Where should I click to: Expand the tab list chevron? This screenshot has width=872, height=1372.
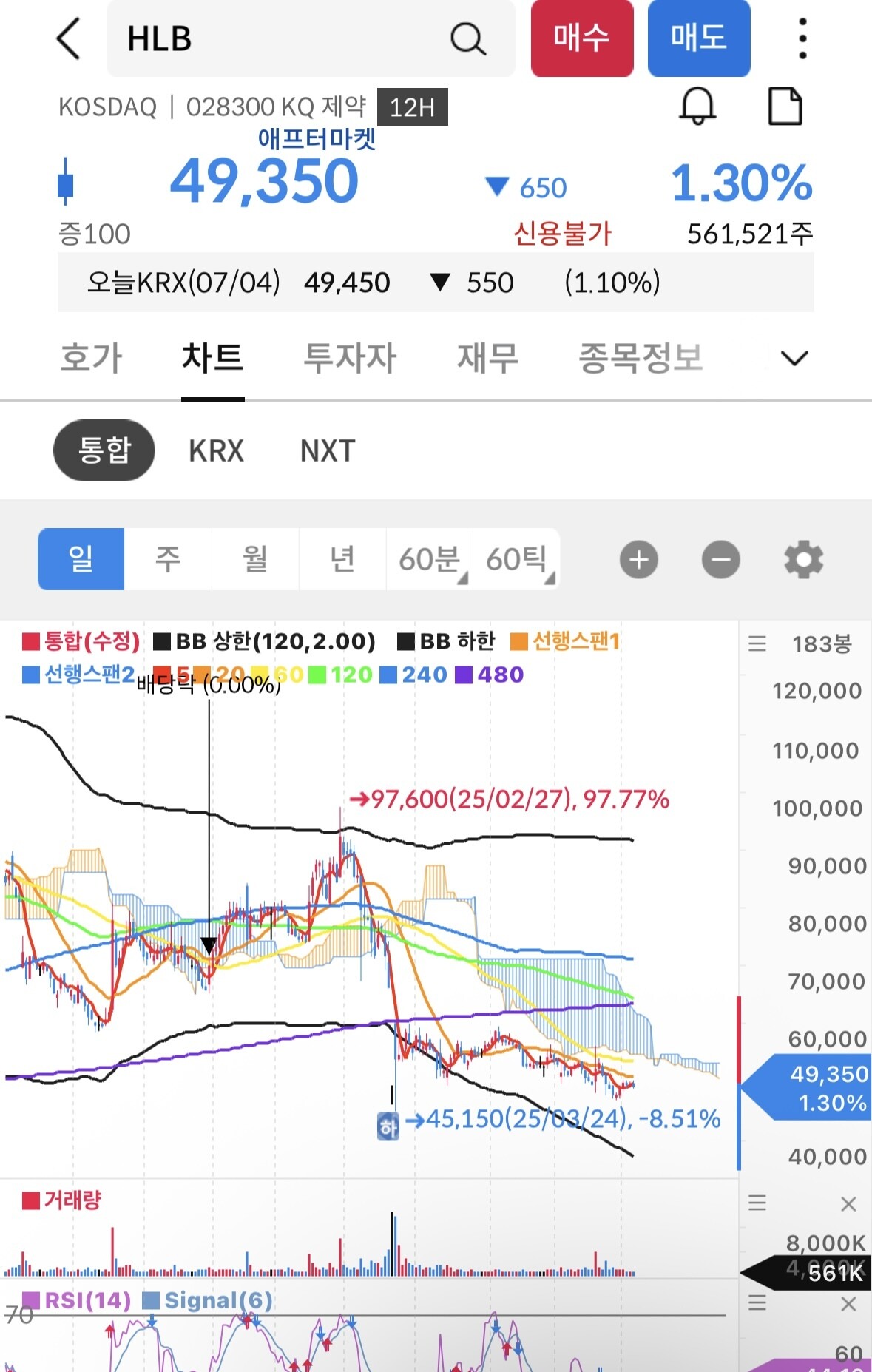[x=794, y=359]
